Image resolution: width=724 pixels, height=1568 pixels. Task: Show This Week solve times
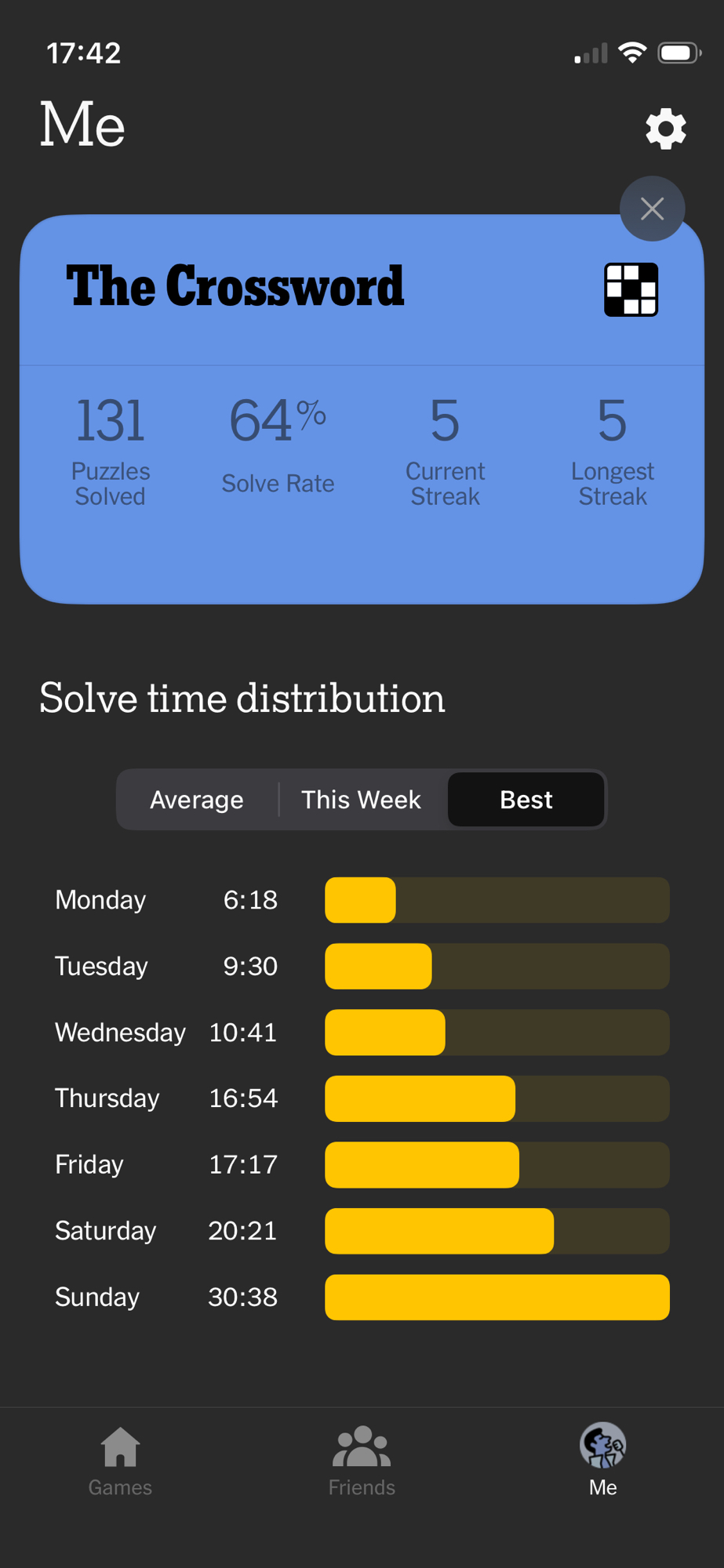361,800
